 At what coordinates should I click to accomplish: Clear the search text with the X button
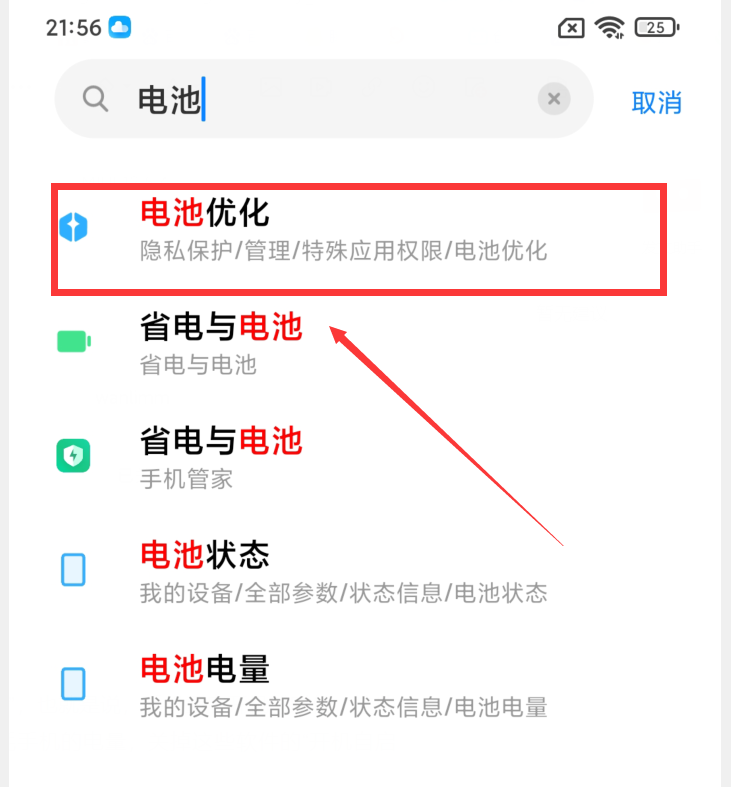tap(554, 99)
